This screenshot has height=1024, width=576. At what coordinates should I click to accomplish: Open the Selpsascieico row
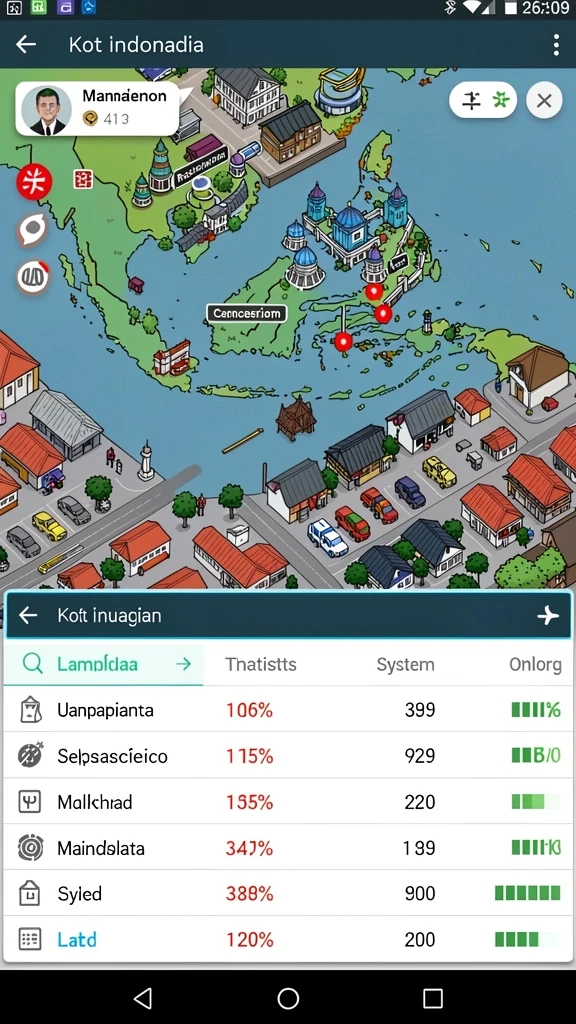click(288, 756)
